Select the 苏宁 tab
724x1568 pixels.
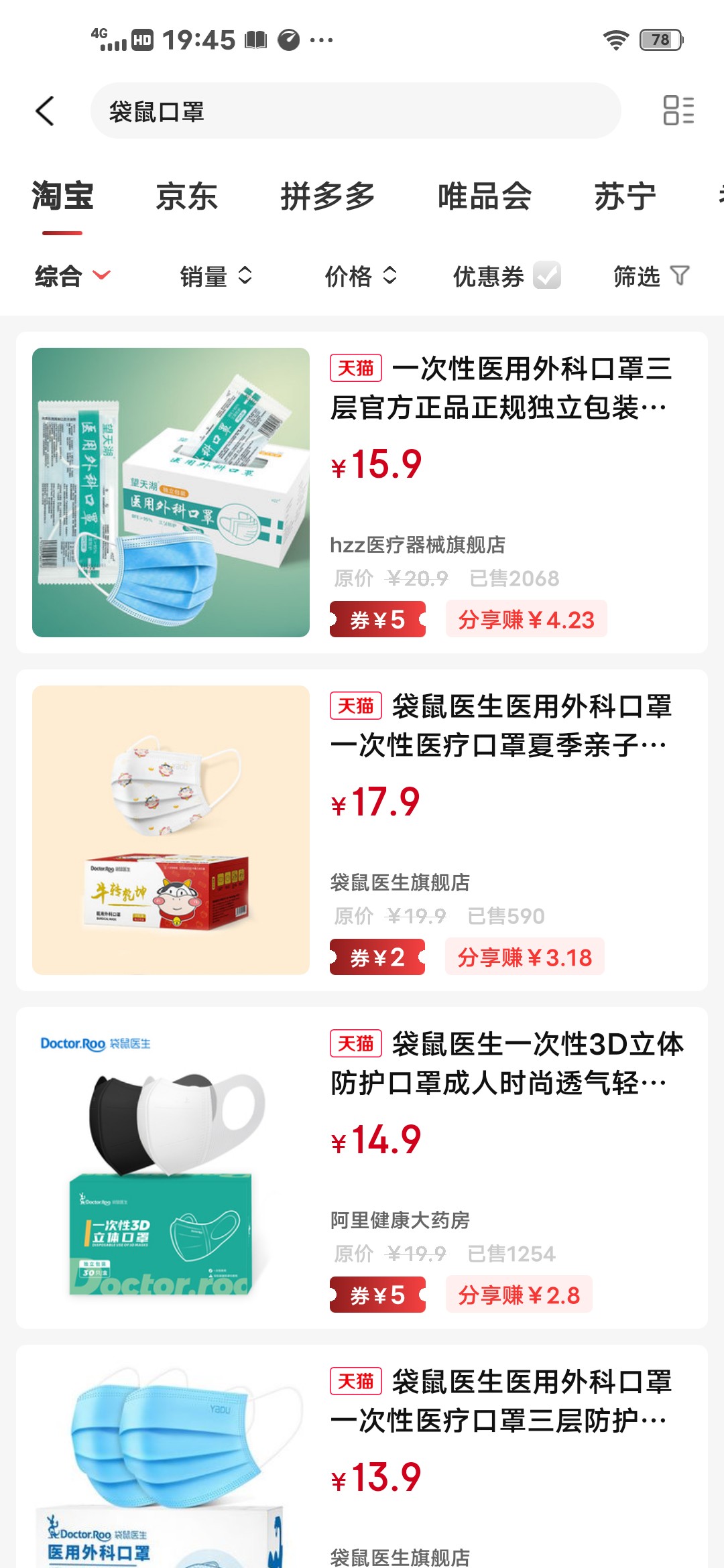(625, 196)
